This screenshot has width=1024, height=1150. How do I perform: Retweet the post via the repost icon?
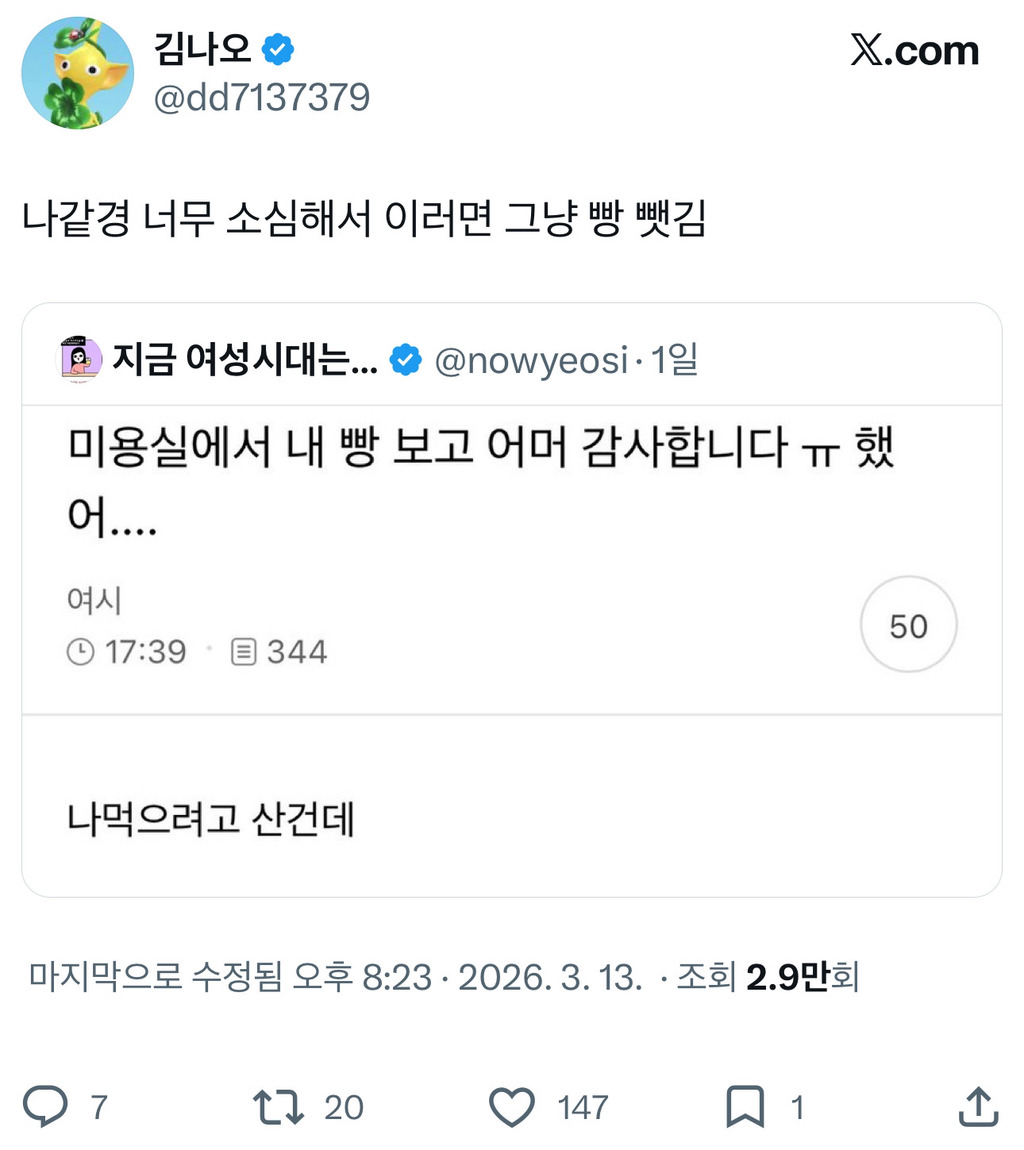pyautogui.click(x=280, y=1107)
